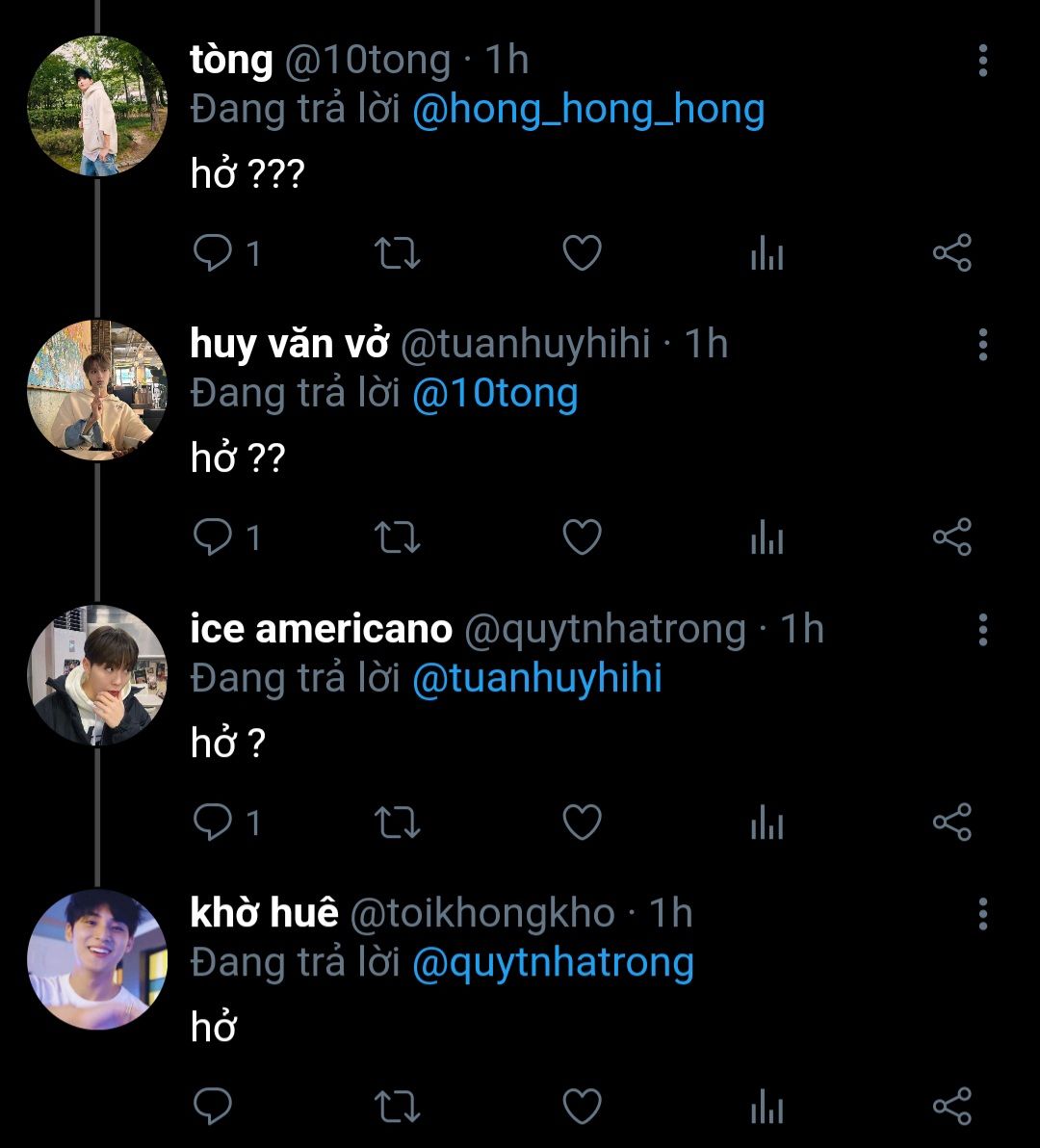The height and width of the screenshot is (1148, 1040).
Task: Open the @hong_hong_hong mention link
Action: [587, 110]
